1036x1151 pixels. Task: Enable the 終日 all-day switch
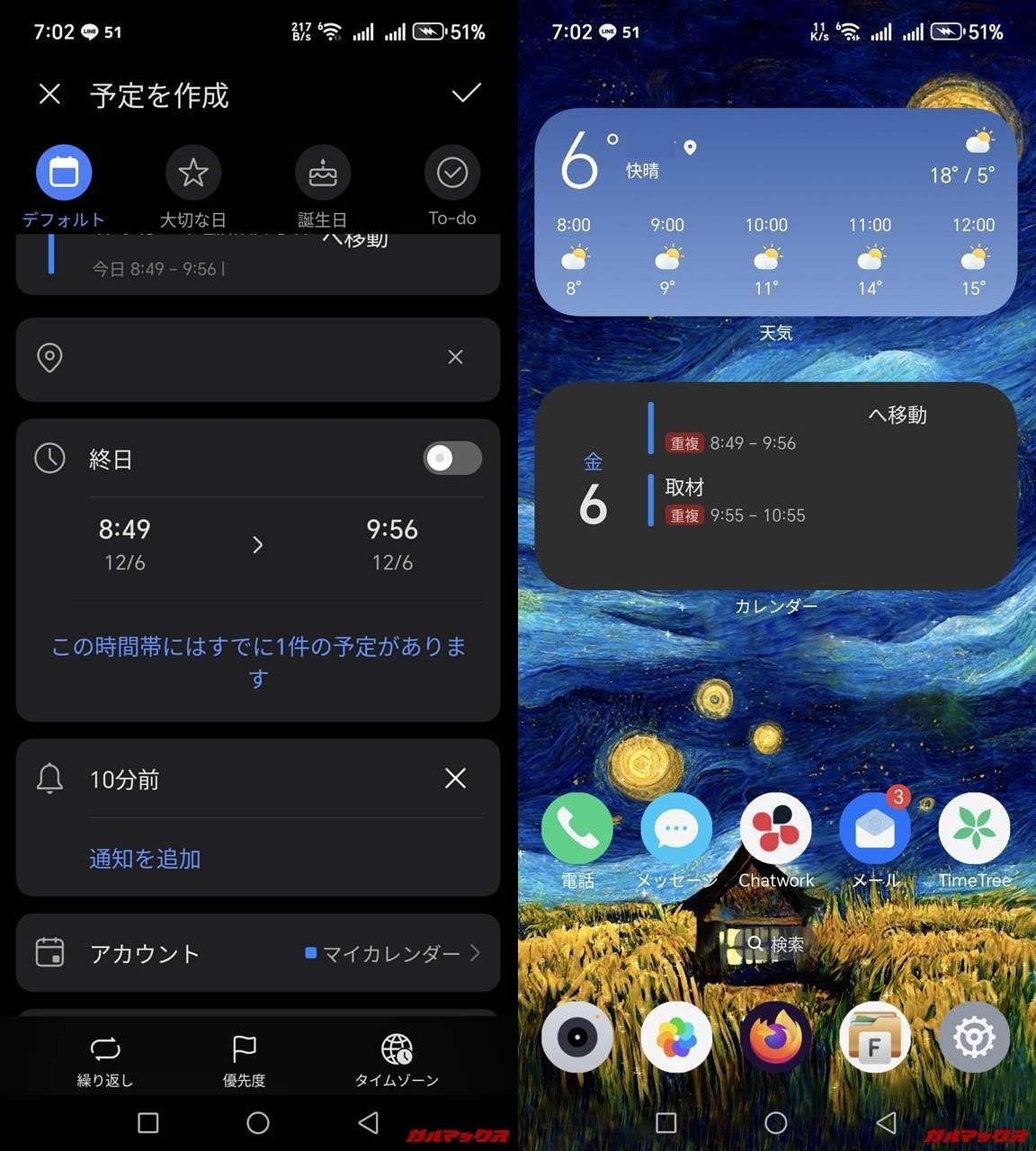(451, 459)
